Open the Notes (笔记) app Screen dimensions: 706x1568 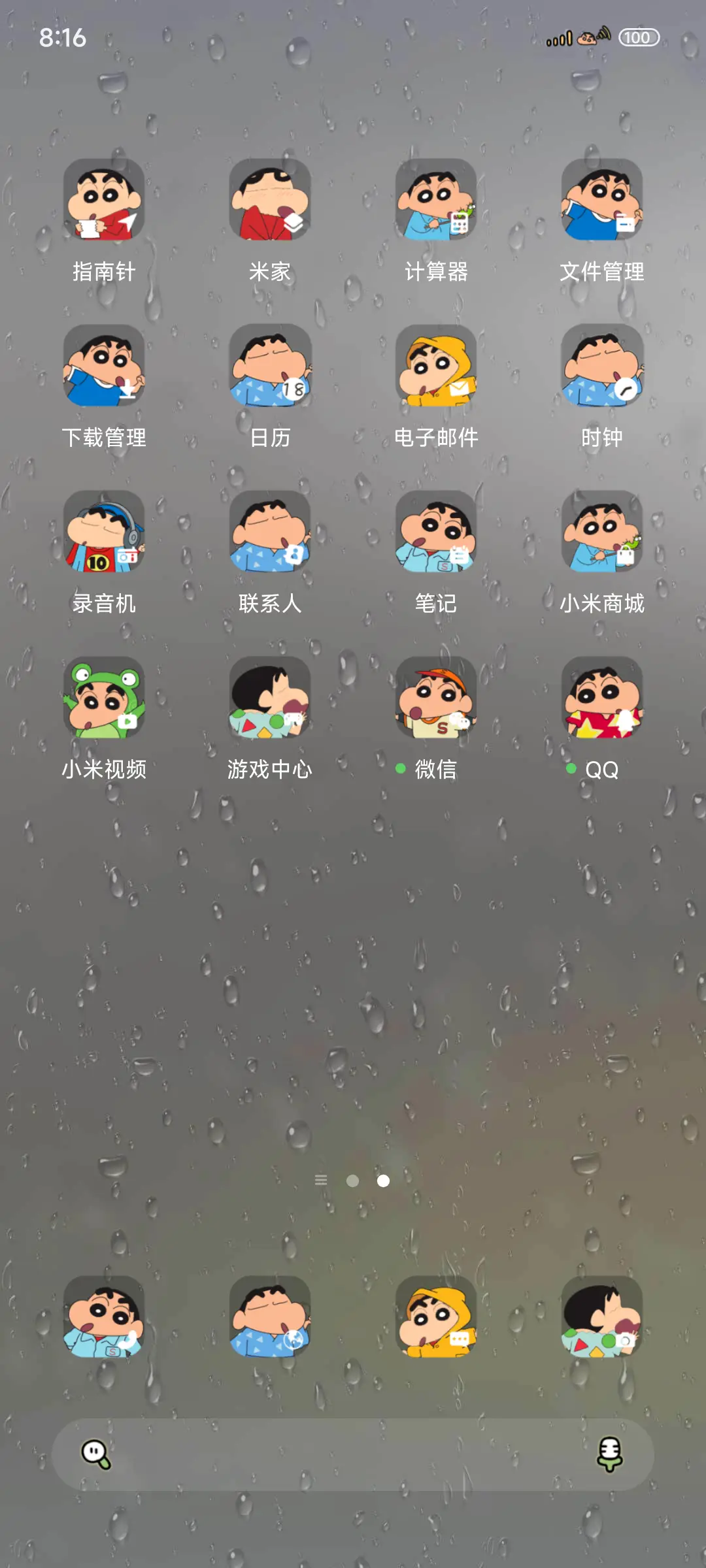[437, 536]
